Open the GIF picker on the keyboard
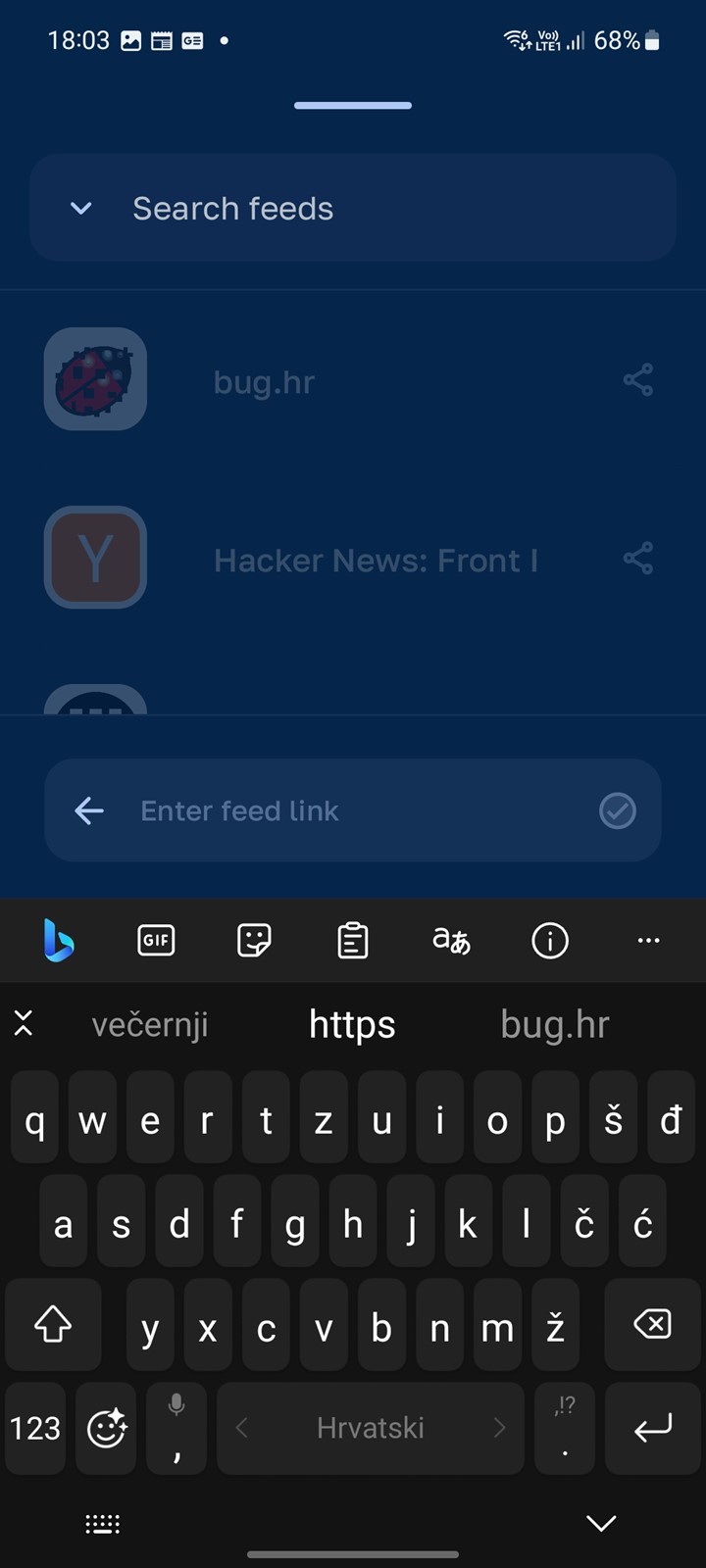This screenshot has height=1568, width=706. (156, 941)
